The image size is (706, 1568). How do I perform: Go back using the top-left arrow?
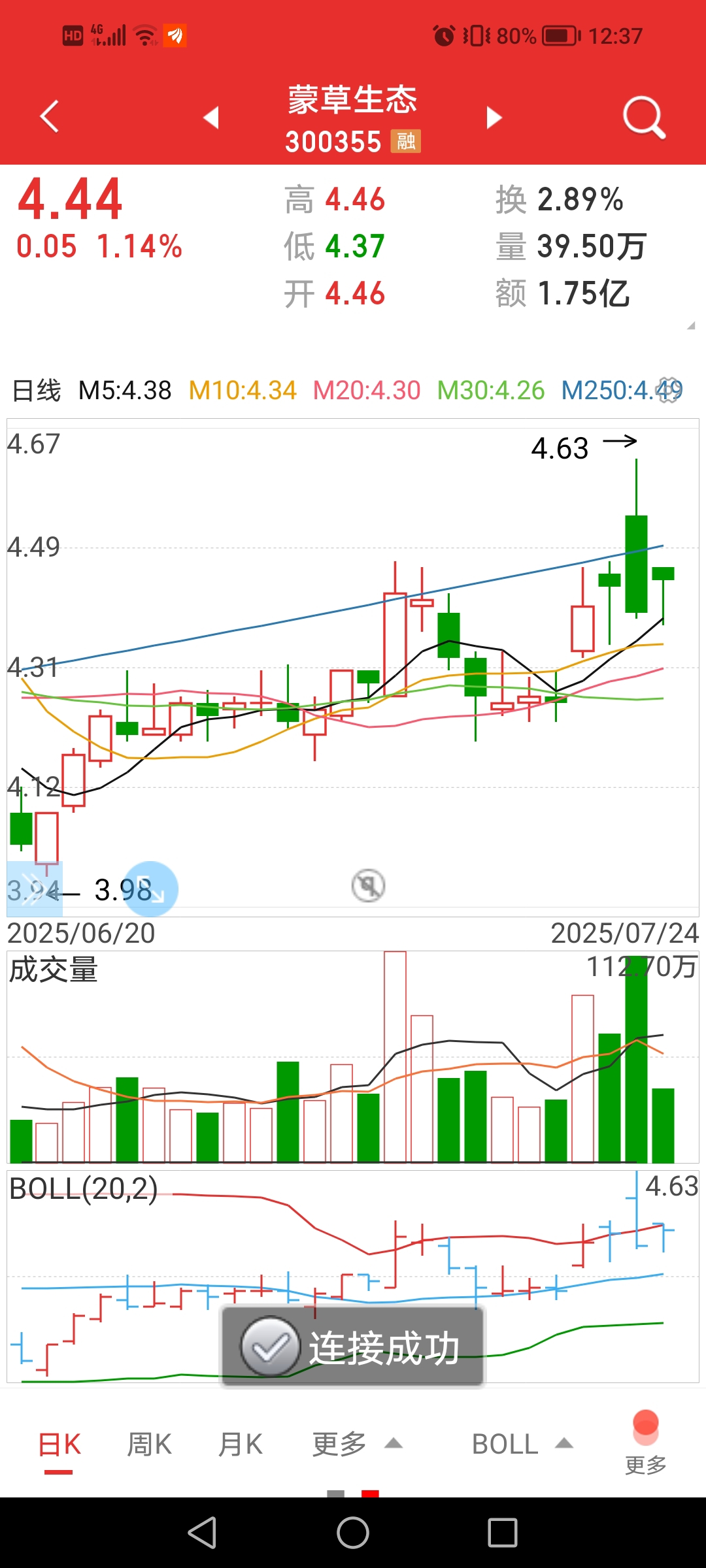(50, 117)
